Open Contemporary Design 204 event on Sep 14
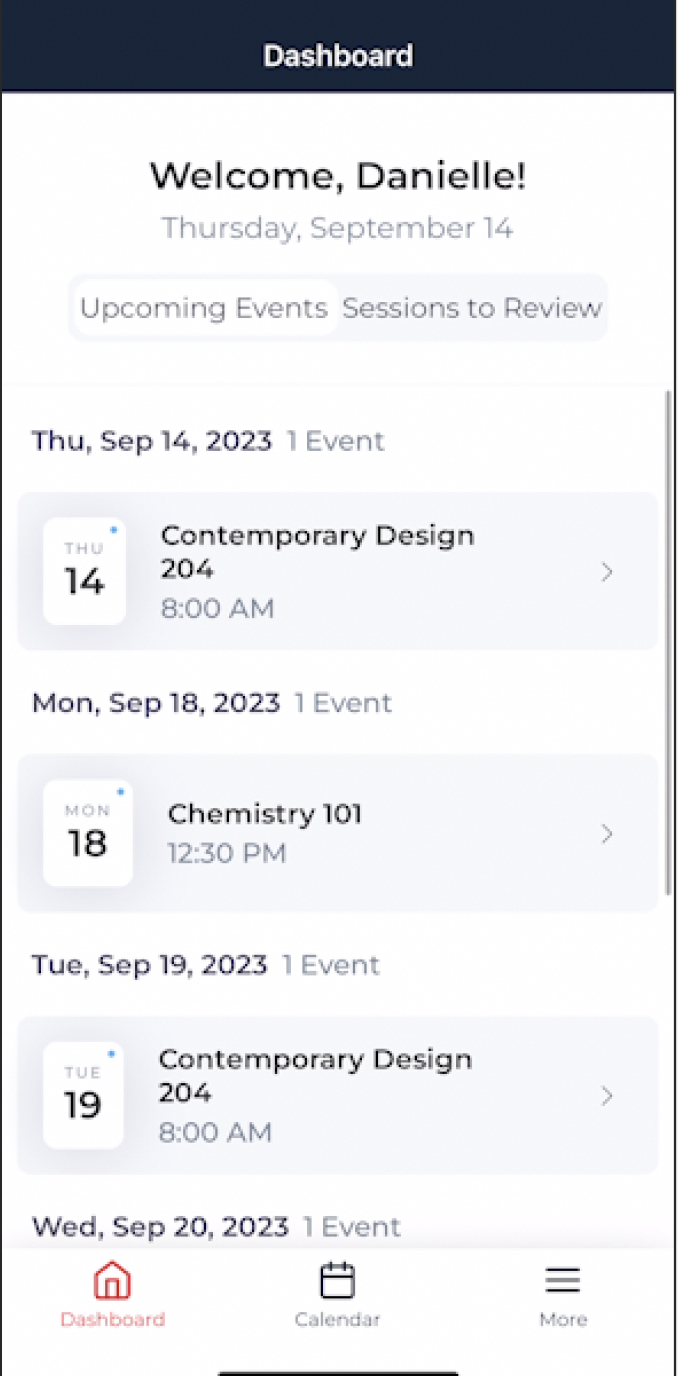 (x=338, y=571)
